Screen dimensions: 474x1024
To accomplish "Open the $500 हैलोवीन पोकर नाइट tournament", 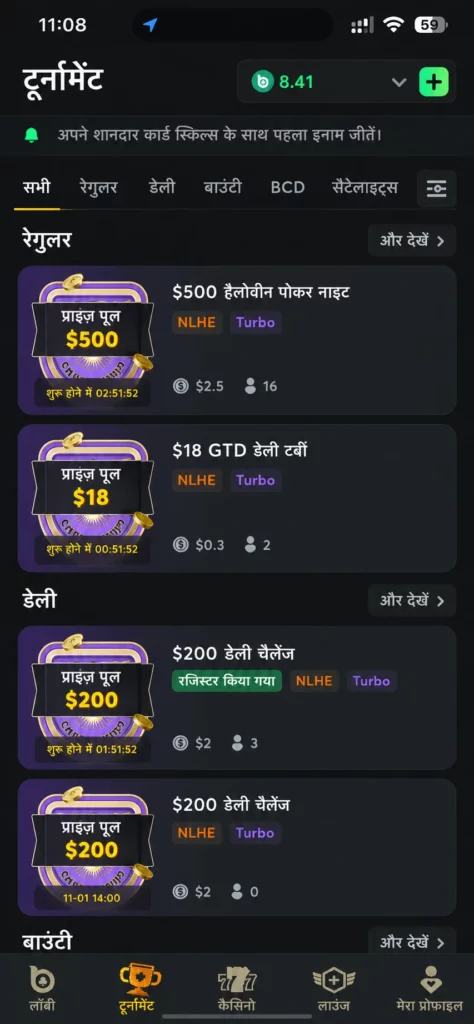I will coord(237,340).
